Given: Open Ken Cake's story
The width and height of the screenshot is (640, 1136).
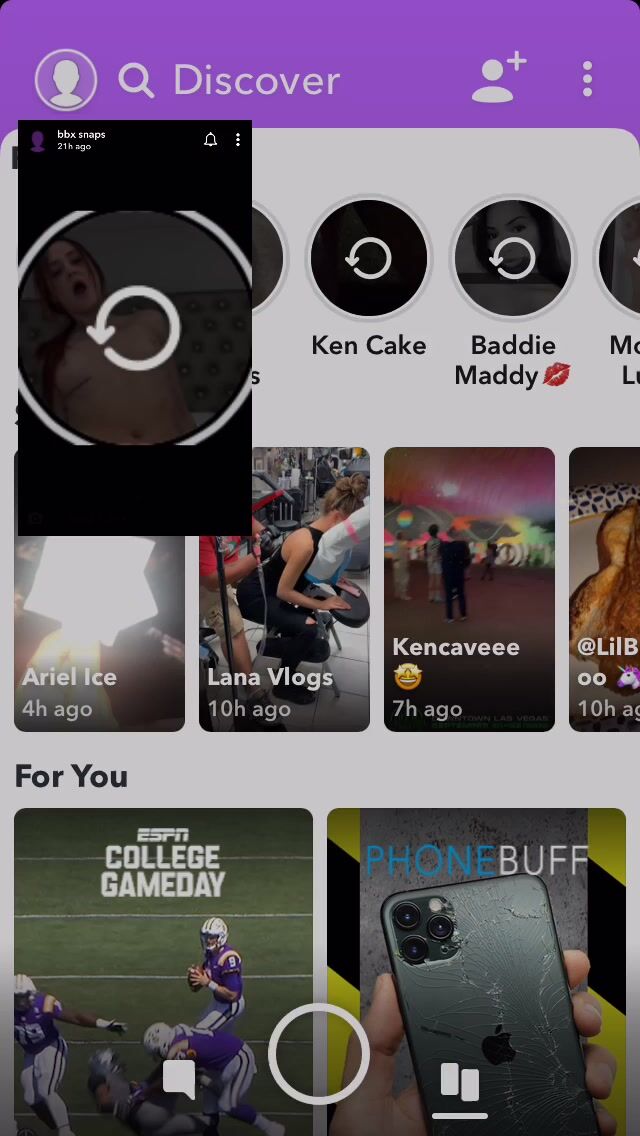Looking at the screenshot, I should pos(368,260).
